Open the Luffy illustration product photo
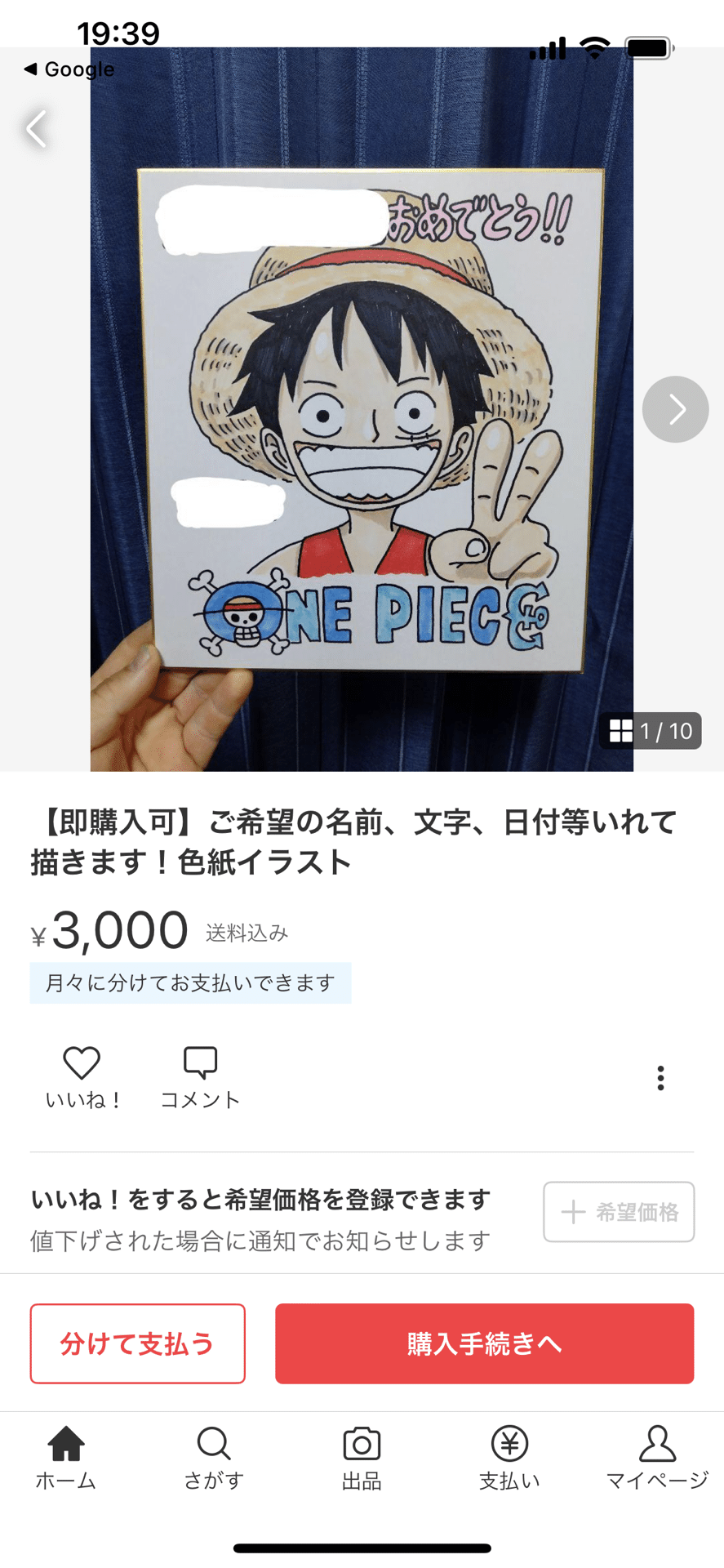This screenshot has width=724, height=1568. click(362, 409)
